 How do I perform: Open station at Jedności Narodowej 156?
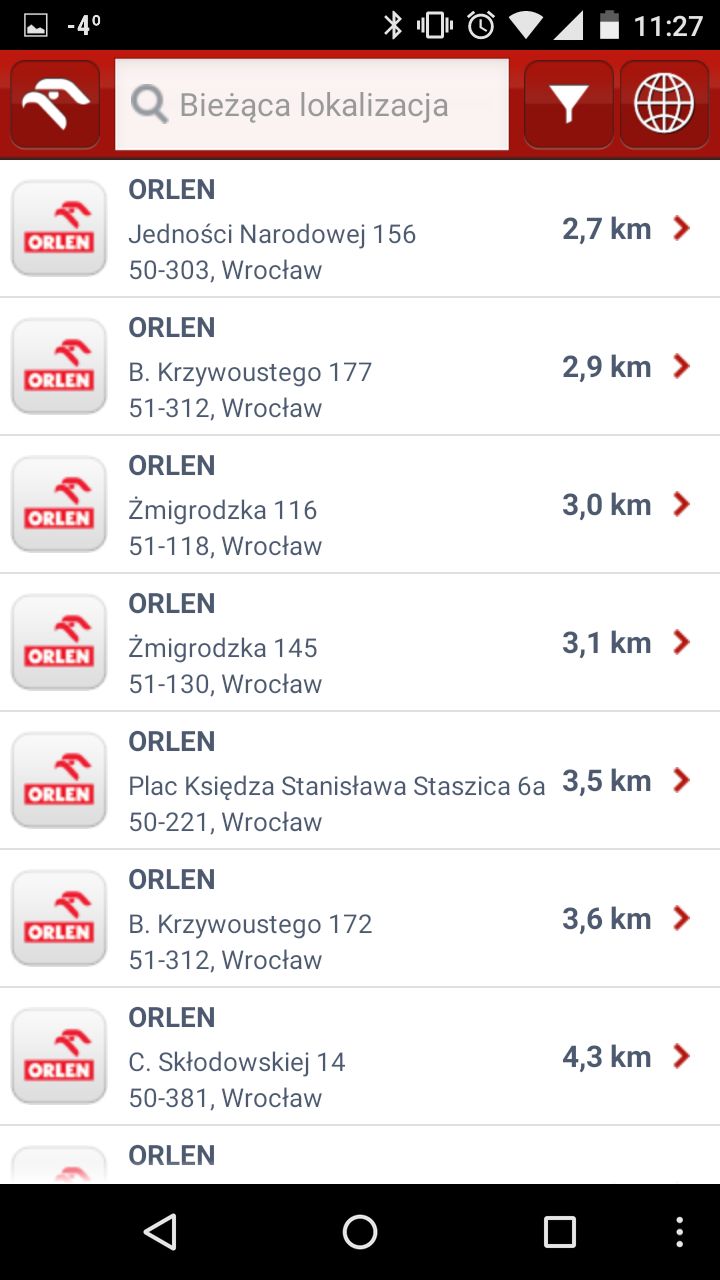(360, 229)
